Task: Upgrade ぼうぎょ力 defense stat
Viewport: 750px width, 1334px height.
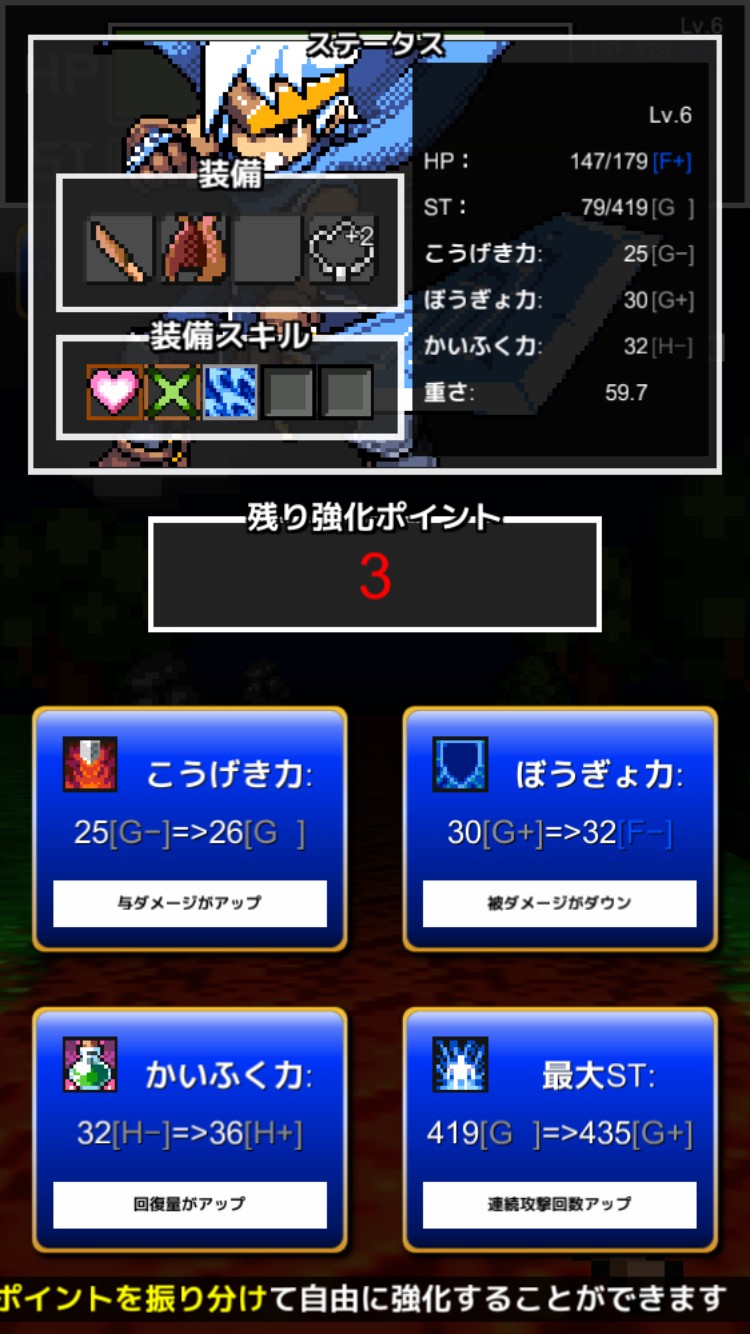Action: tap(560, 829)
